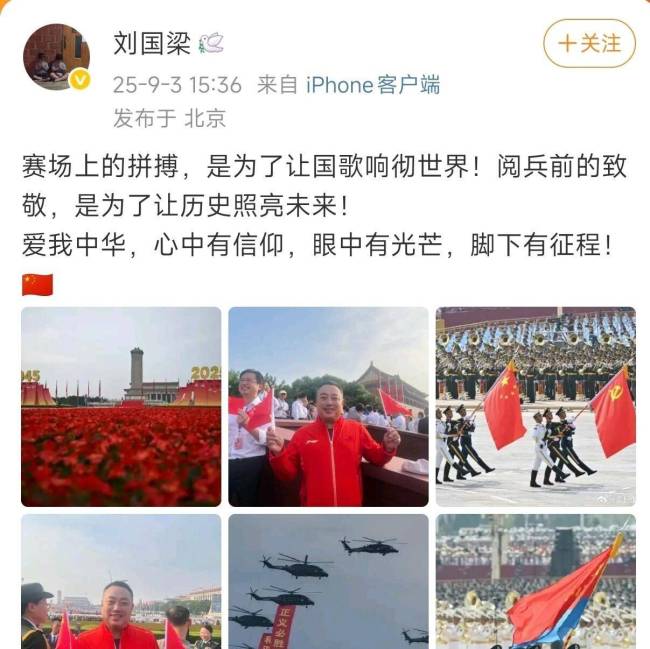Image resolution: width=650 pixels, height=649 pixels.
Task: Follow 刘国梁 with the 关注 button
Action: pos(589,43)
